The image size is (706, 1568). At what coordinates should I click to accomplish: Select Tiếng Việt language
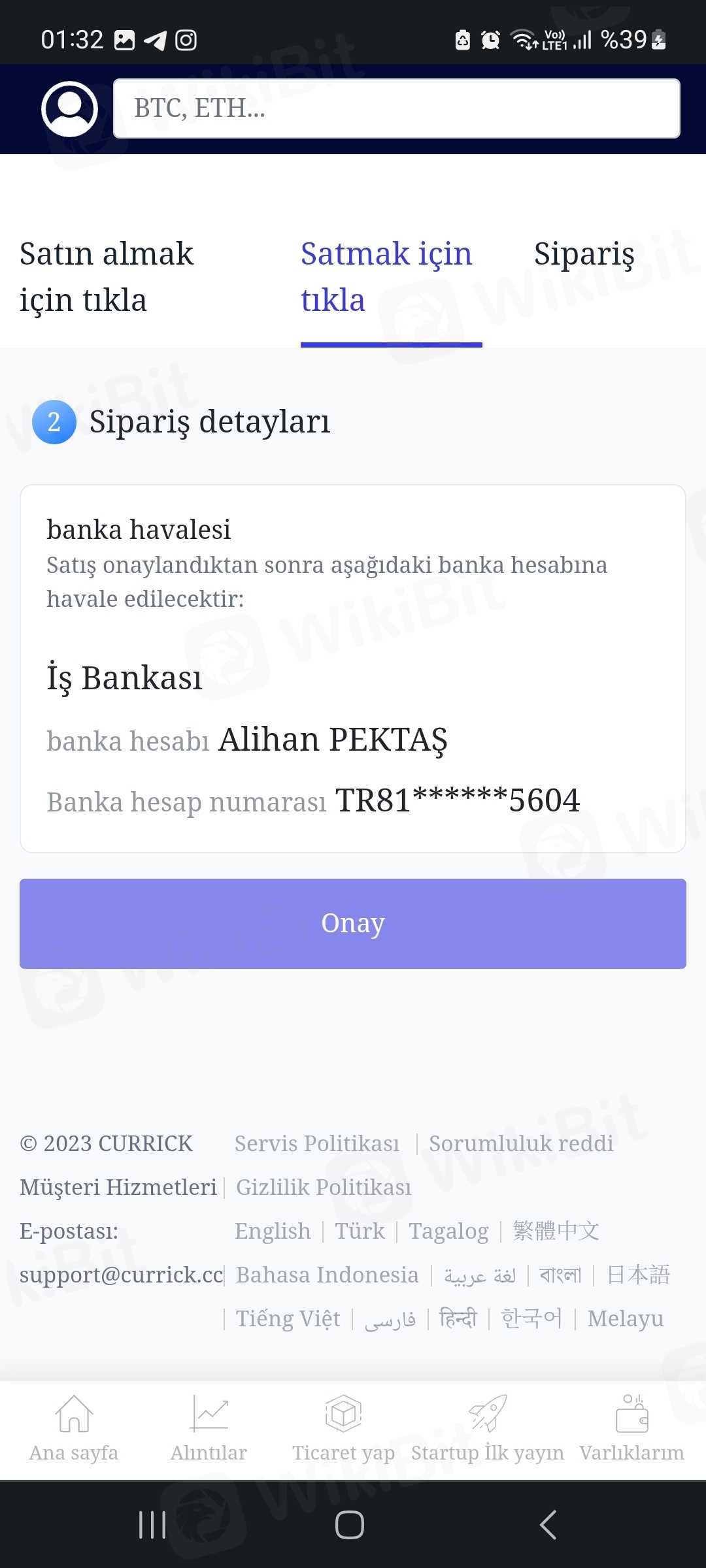click(288, 1318)
